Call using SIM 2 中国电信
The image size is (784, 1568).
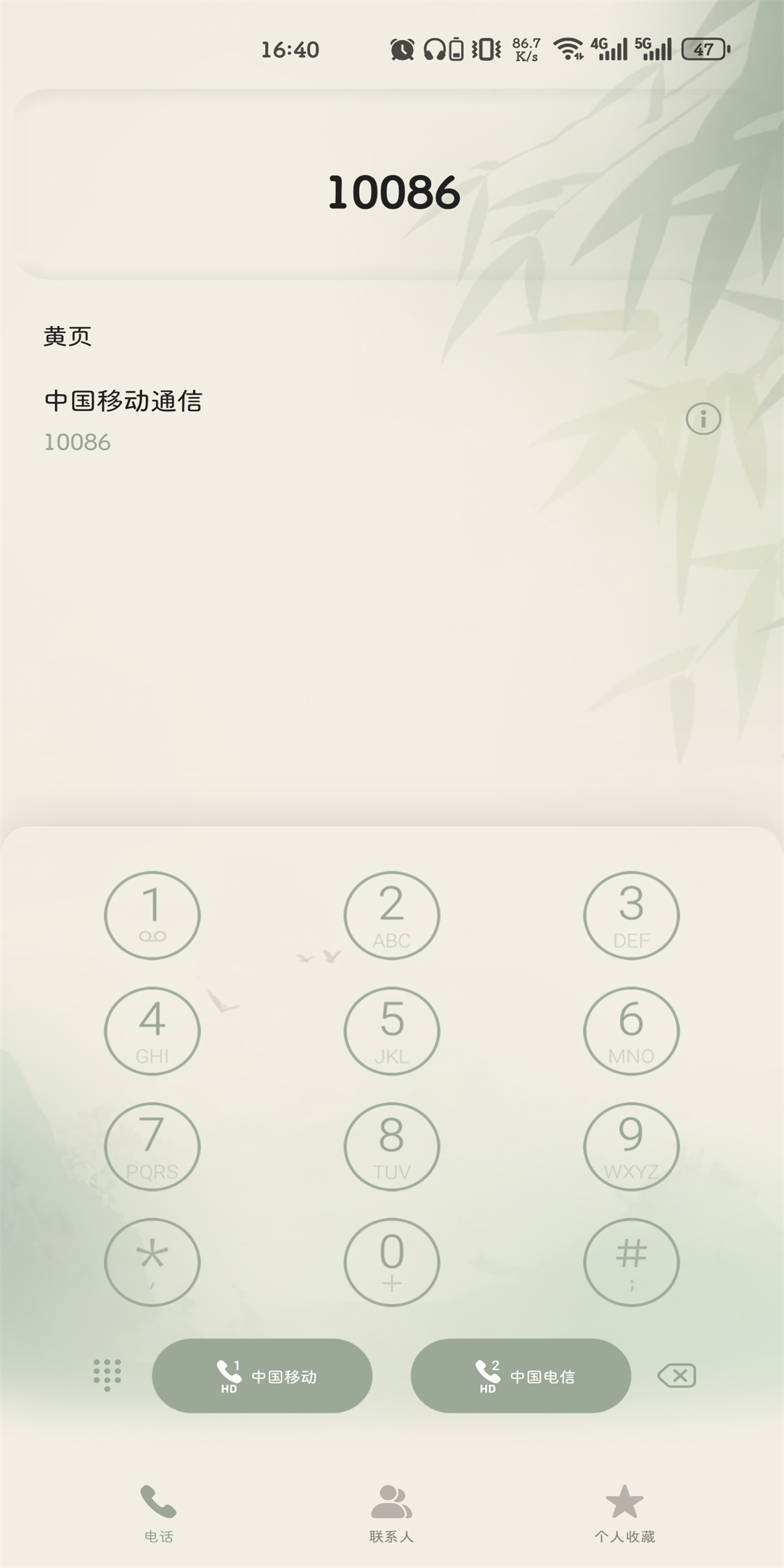pos(520,1376)
